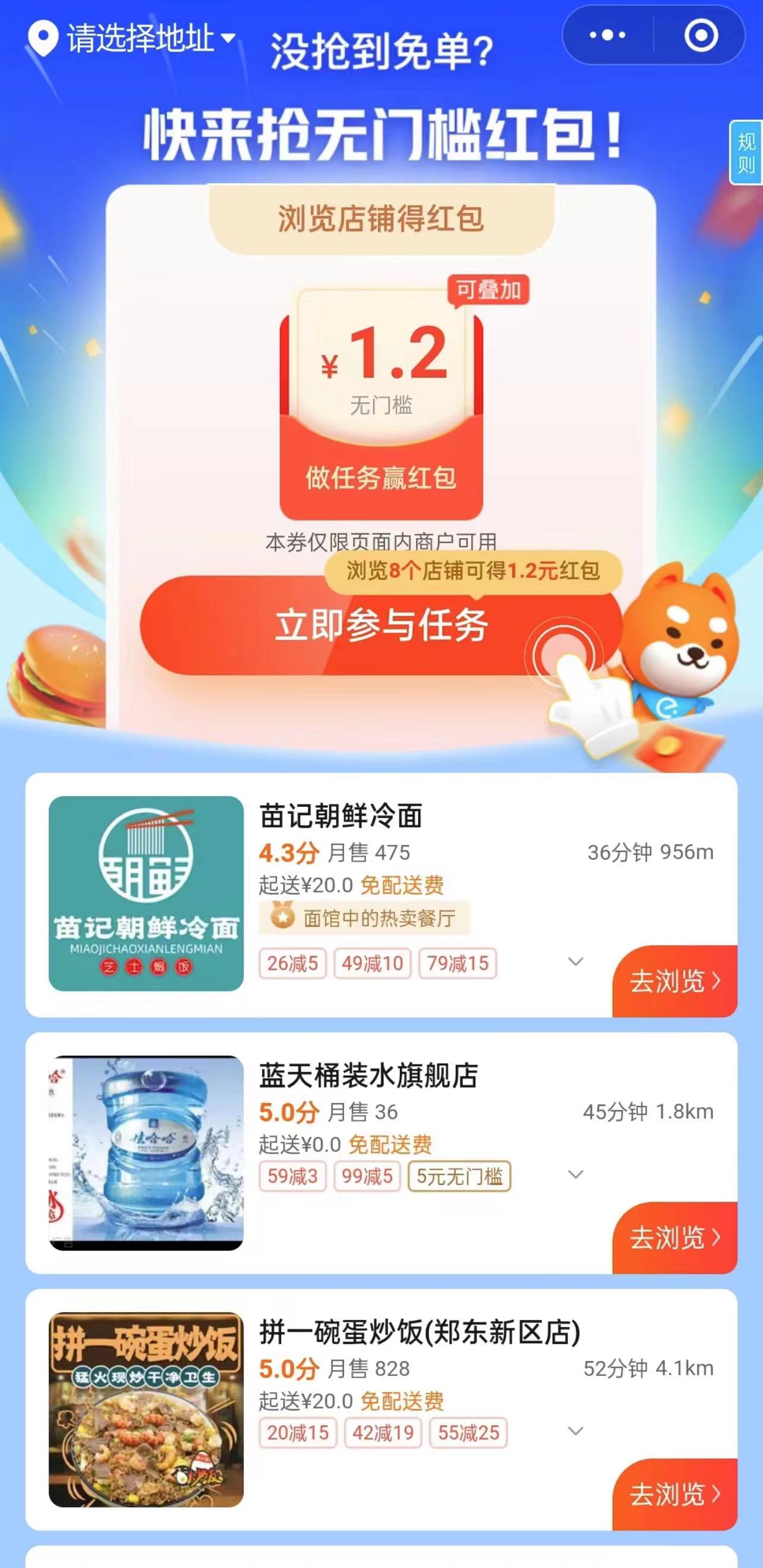
Task: Close the mini program via circle icon
Action: (701, 35)
